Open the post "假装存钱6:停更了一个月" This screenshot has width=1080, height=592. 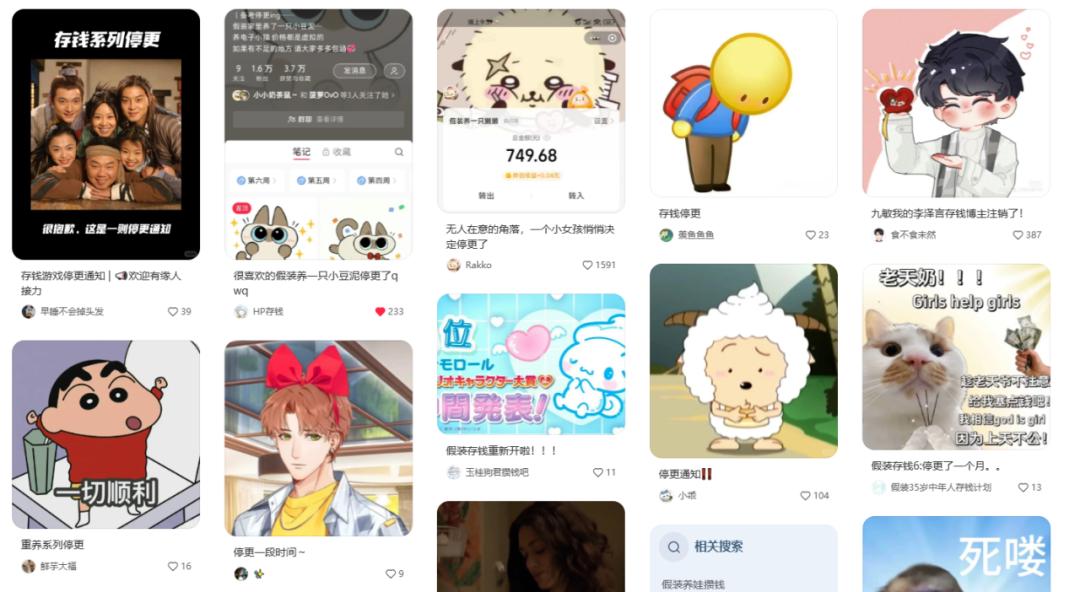click(x=955, y=357)
